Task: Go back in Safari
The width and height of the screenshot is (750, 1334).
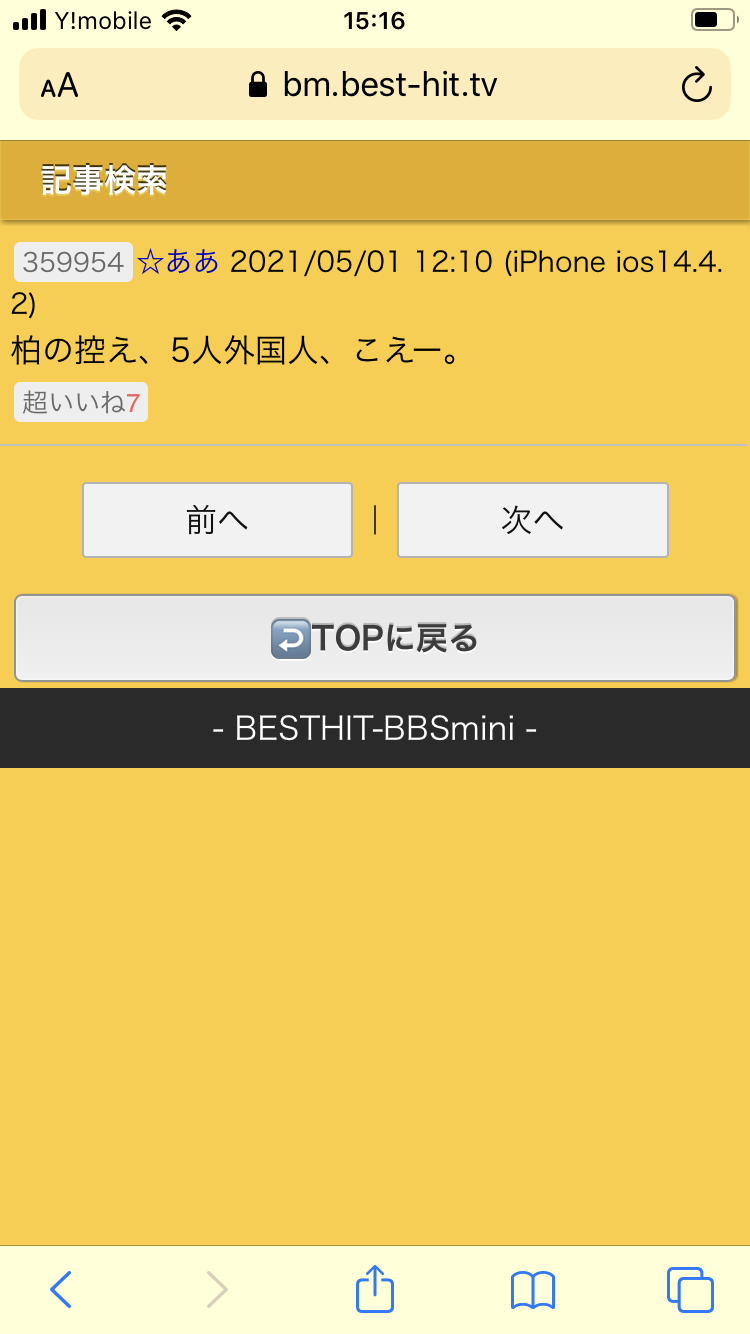Action: (61, 1289)
